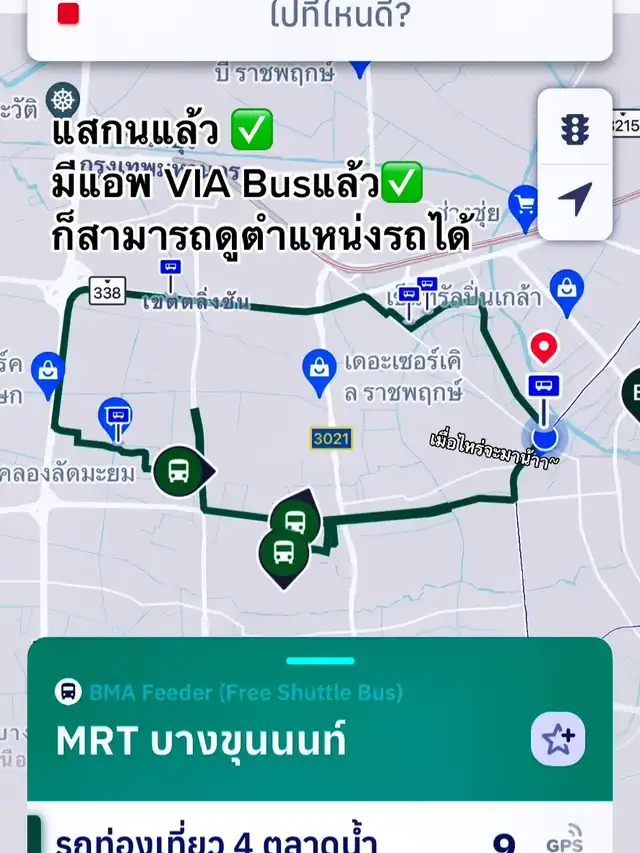Select the bus marker near คลองลัดมะยม
This screenshot has width=640, height=853.
[180, 470]
